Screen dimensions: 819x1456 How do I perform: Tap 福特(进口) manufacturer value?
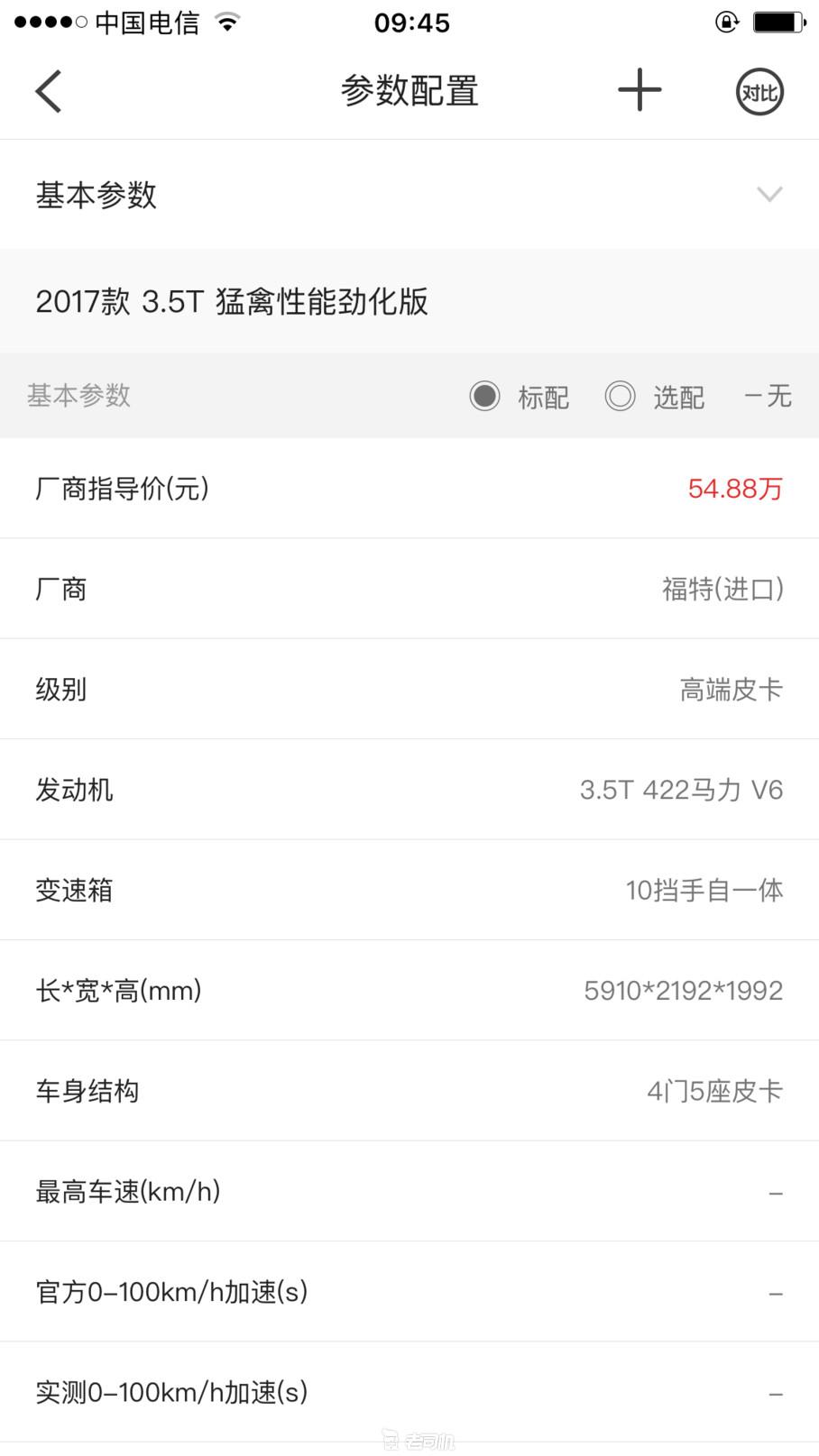722,589
